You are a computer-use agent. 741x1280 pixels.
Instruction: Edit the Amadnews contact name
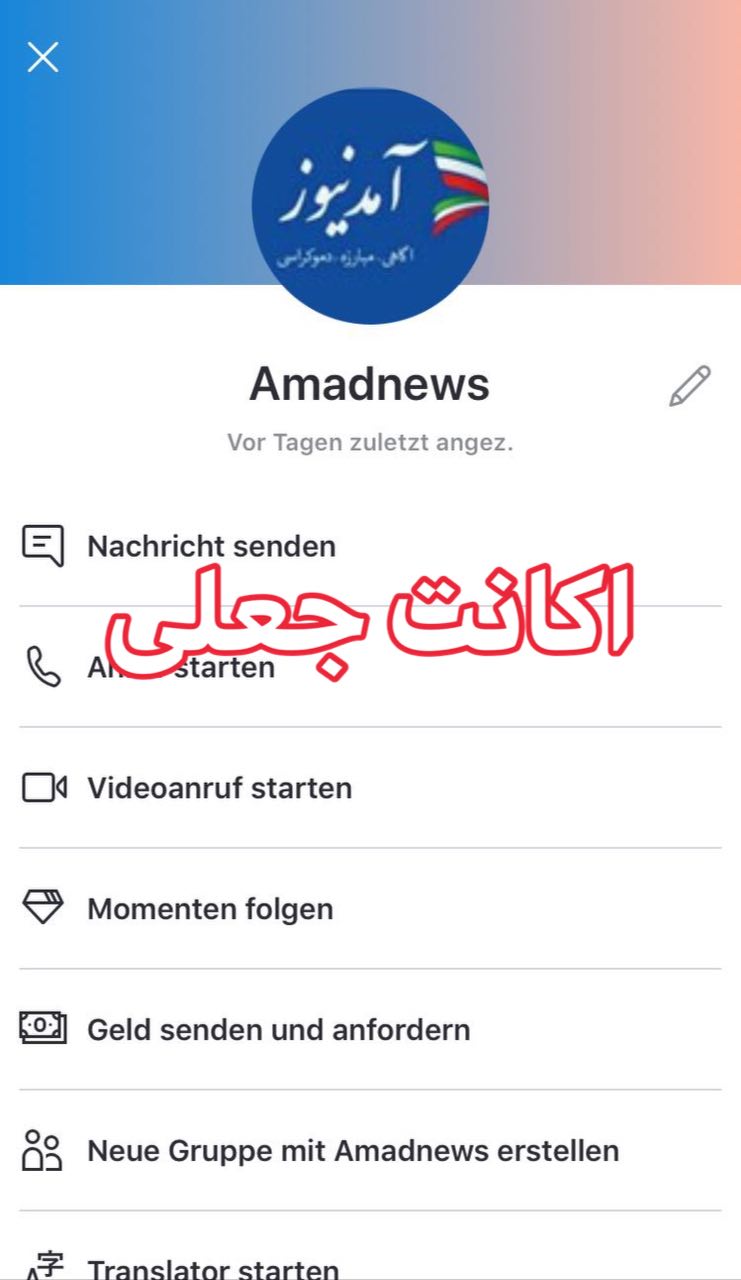pos(689,386)
